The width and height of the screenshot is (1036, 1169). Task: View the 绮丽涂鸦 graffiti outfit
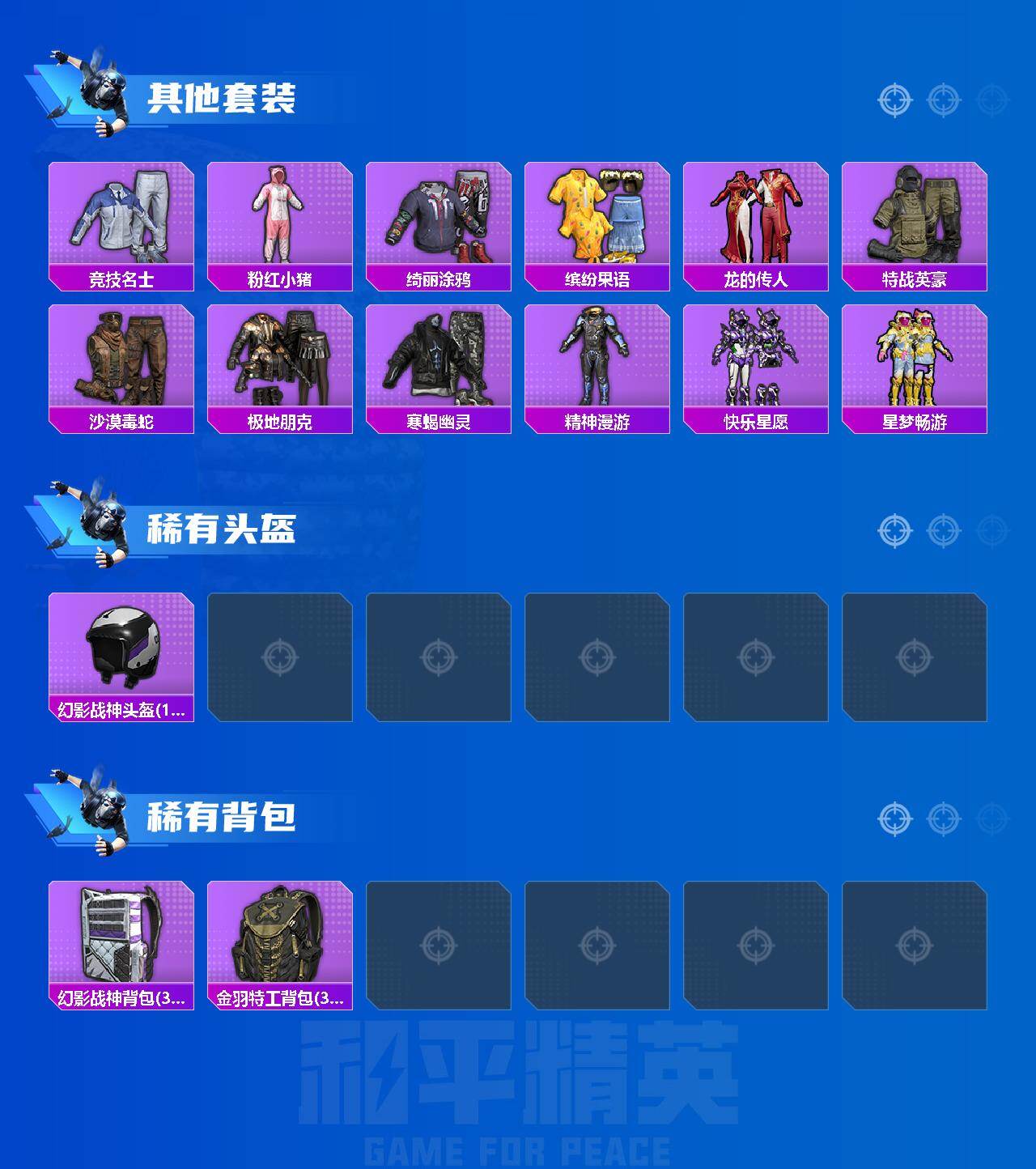click(437, 219)
